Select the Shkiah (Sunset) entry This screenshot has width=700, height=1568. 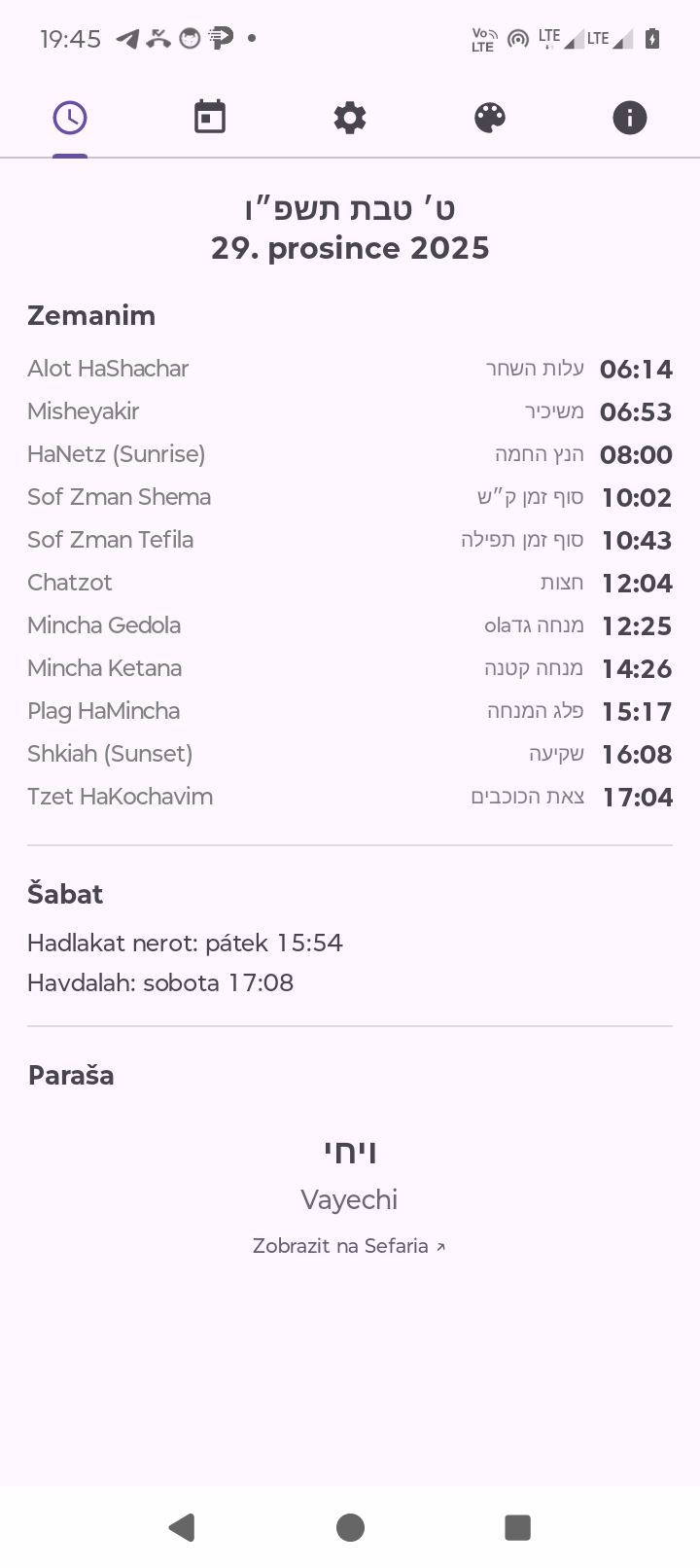point(350,754)
